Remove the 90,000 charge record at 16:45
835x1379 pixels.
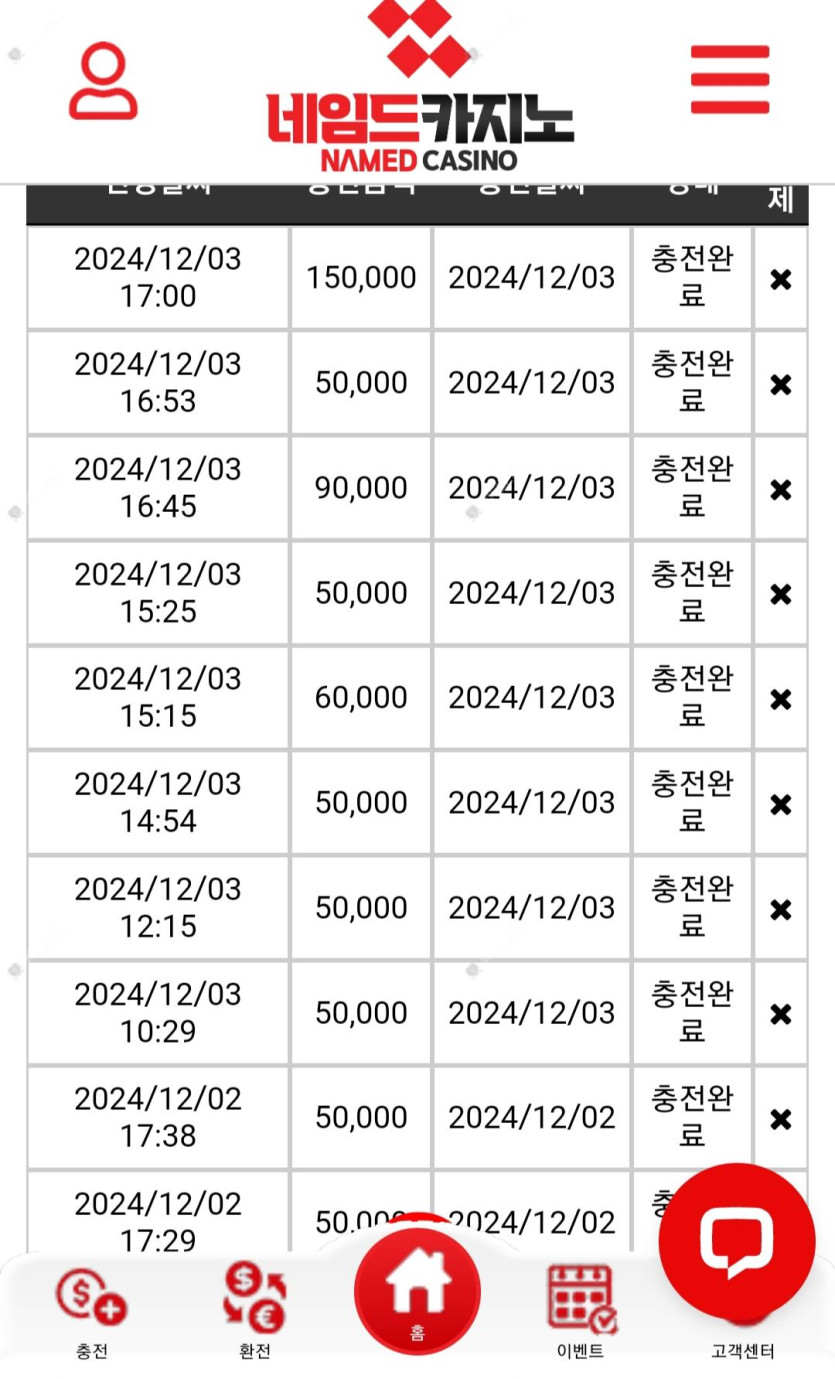coord(781,490)
